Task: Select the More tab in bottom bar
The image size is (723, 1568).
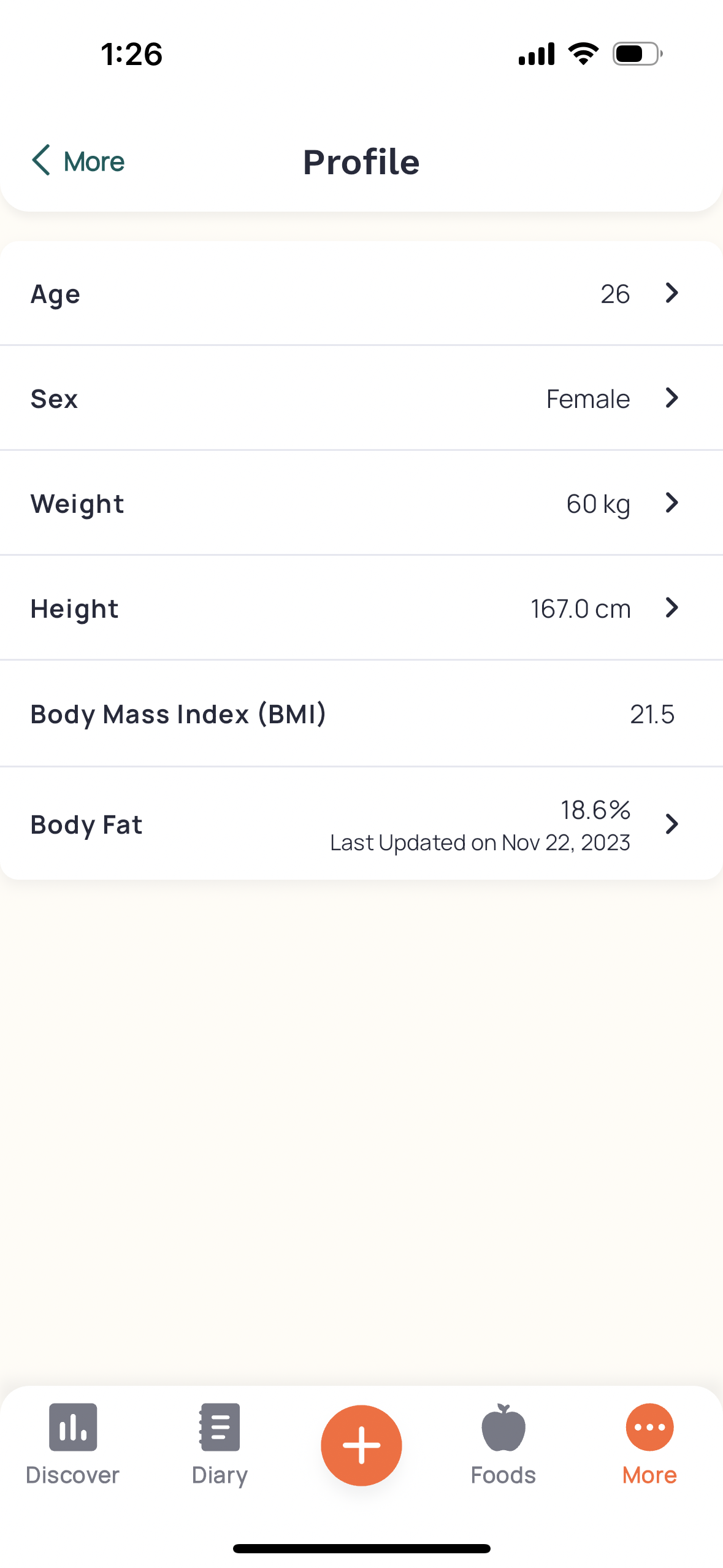Action: click(649, 1445)
